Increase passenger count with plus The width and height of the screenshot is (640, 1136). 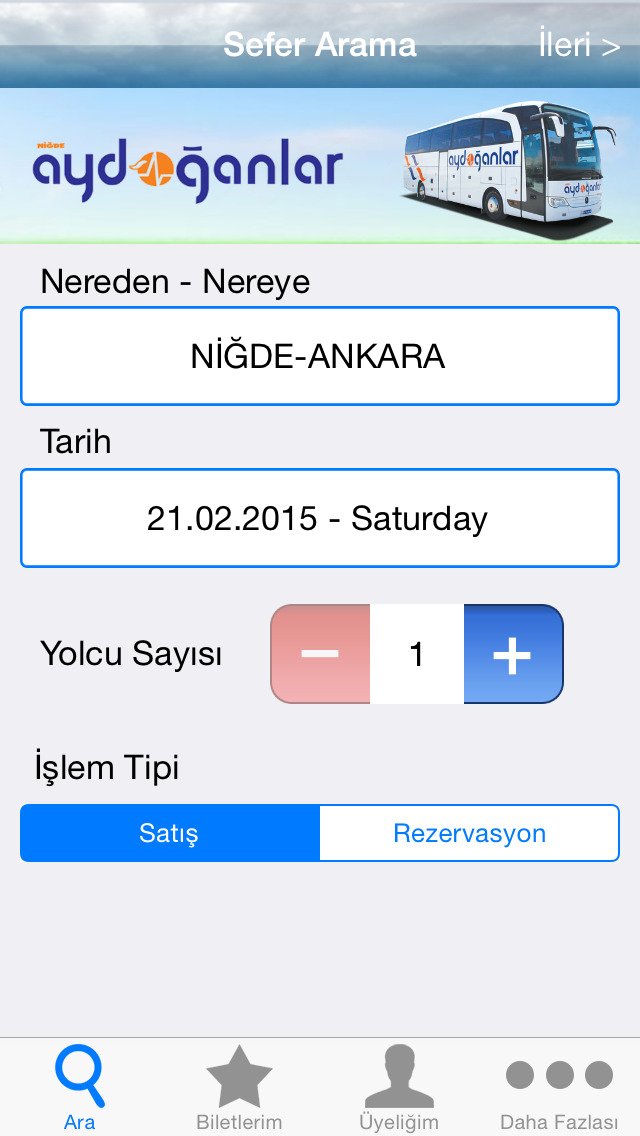[513, 653]
